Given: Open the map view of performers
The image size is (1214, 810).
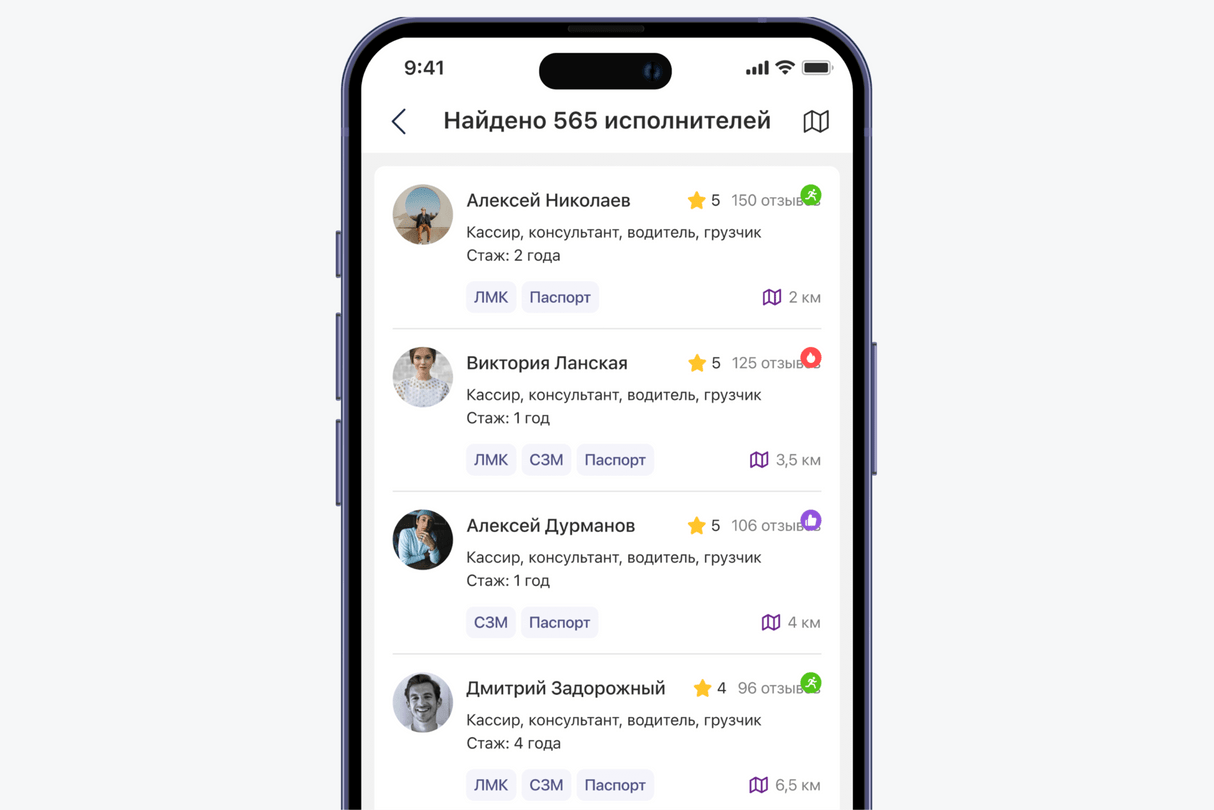Looking at the screenshot, I should coord(816,121).
